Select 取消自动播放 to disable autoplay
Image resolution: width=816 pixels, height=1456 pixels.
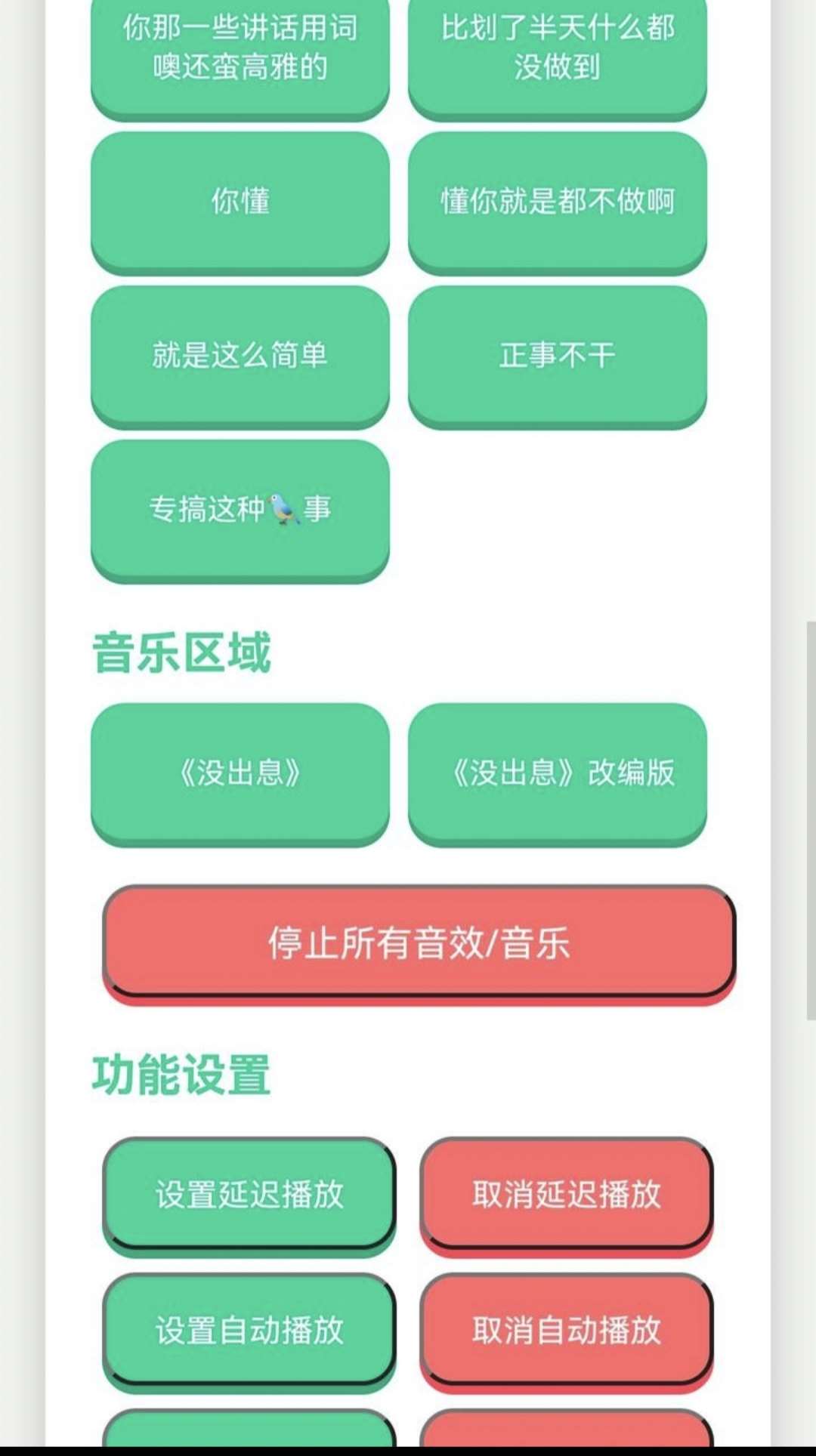(566, 1331)
